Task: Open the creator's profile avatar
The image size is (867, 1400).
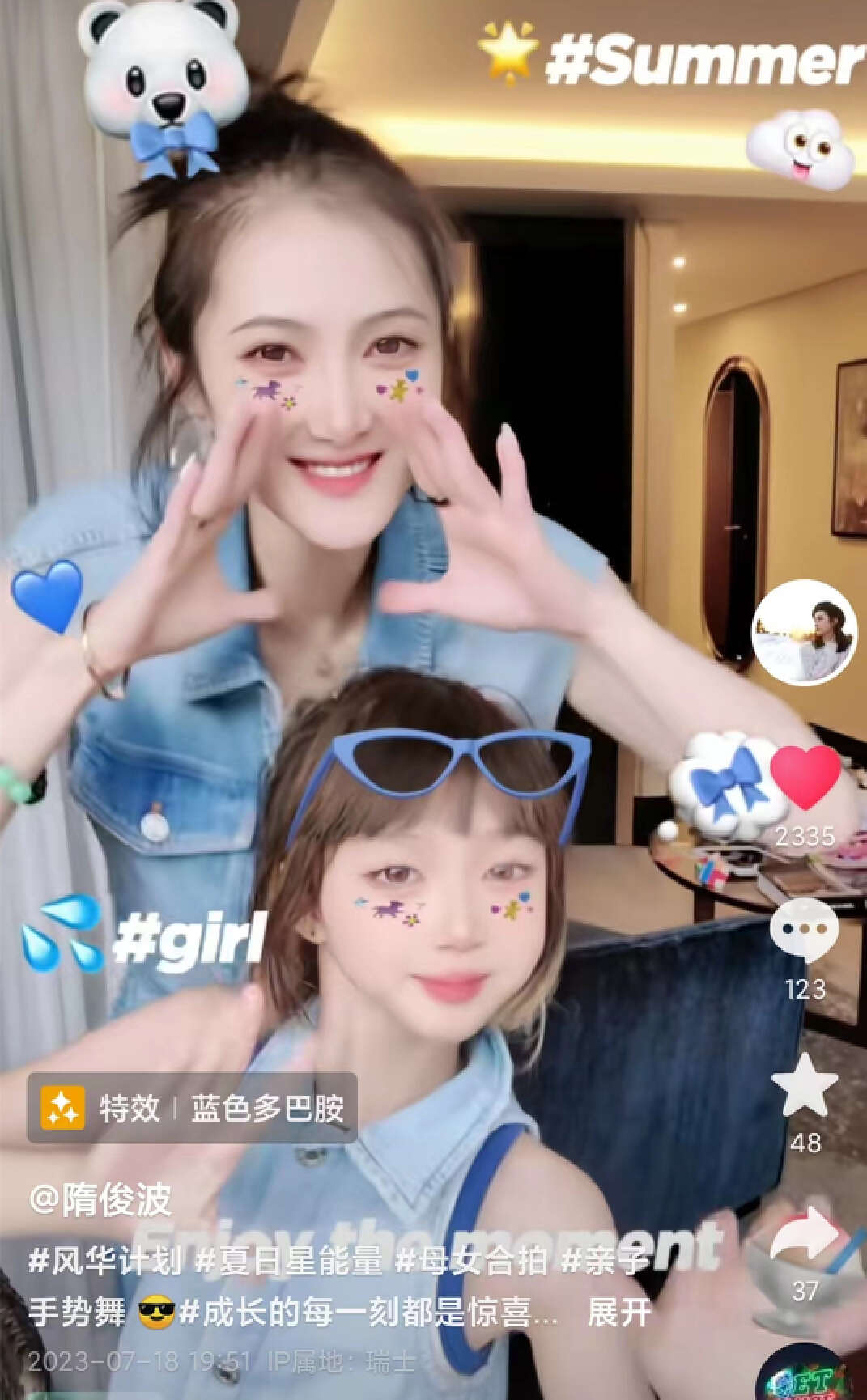Action: (804, 634)
